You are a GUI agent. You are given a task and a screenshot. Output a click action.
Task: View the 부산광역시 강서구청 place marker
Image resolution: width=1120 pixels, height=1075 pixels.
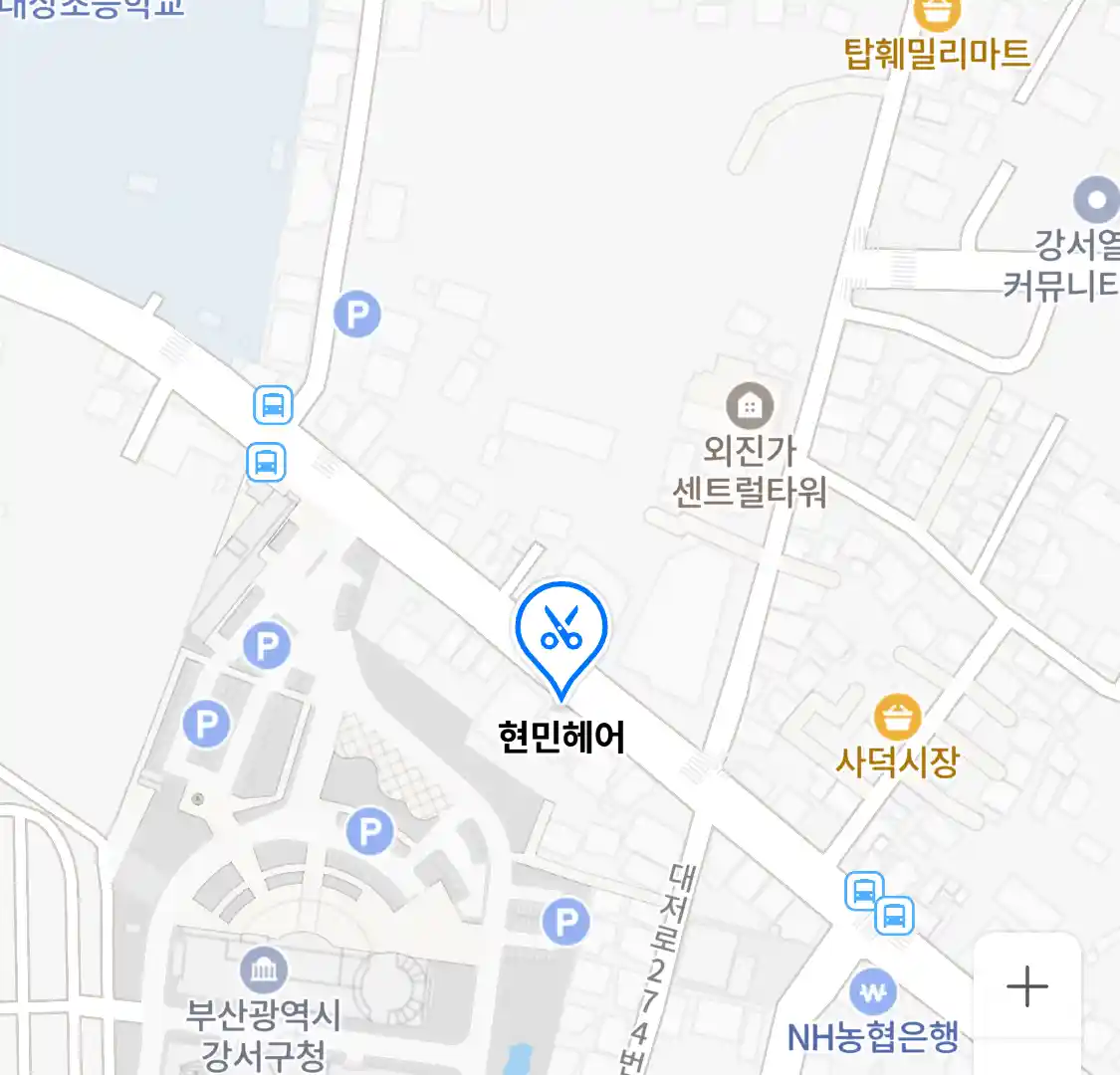click(x=264, y=969)
